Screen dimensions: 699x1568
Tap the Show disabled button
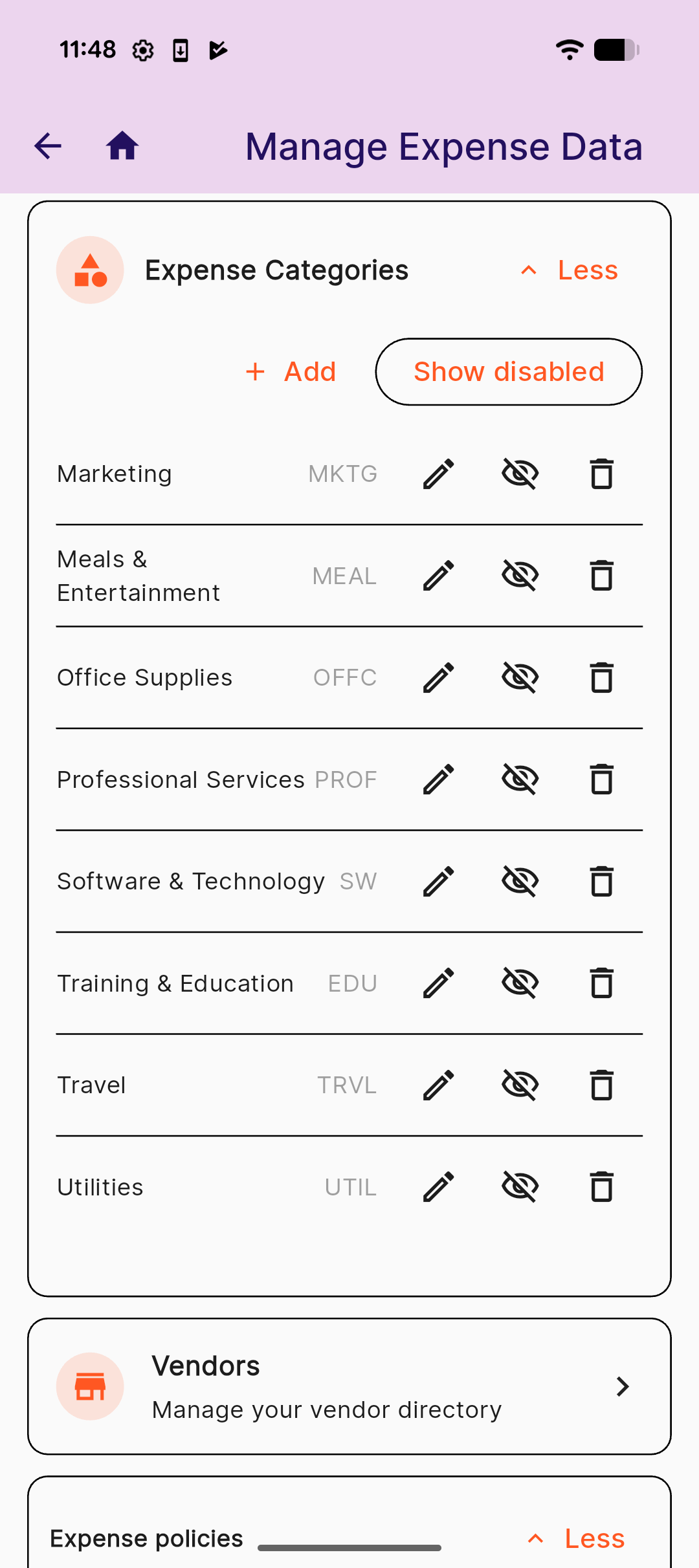click(509, 372)
